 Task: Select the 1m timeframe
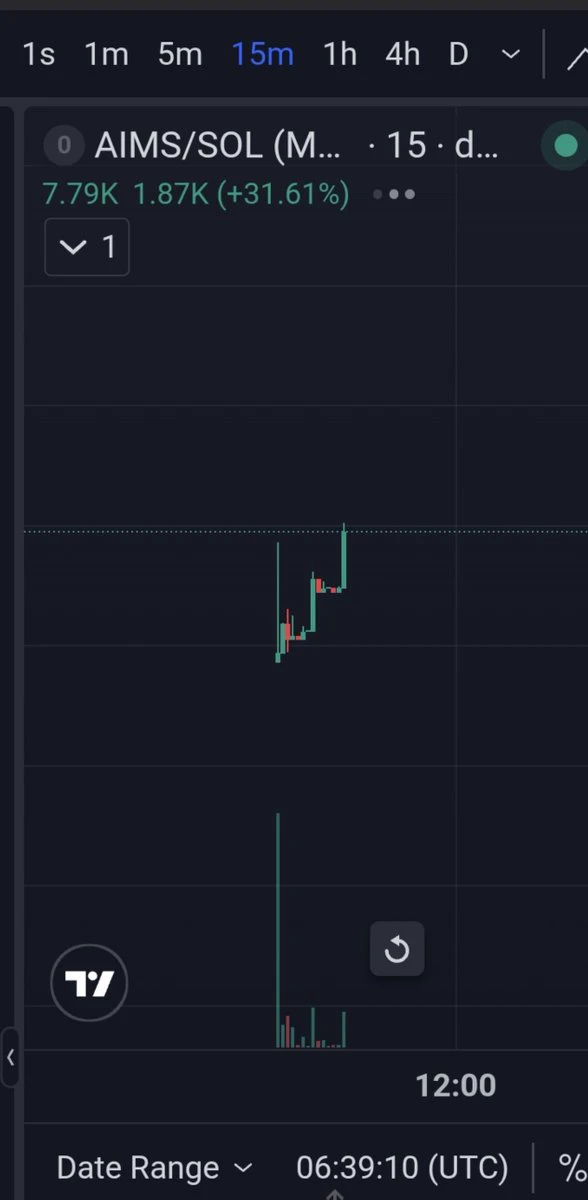[106, 54]
